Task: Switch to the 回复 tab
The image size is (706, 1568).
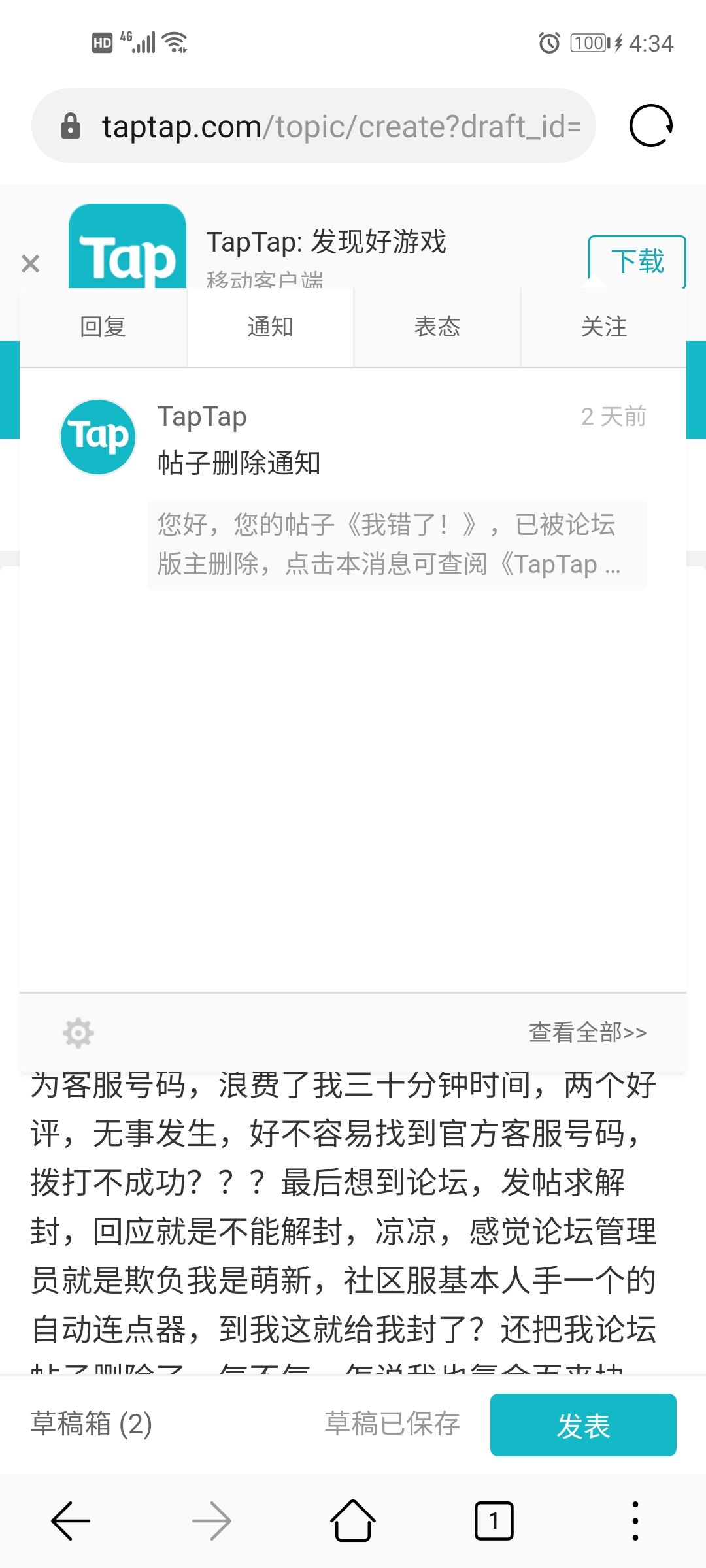Action: (x=103, y=327)
